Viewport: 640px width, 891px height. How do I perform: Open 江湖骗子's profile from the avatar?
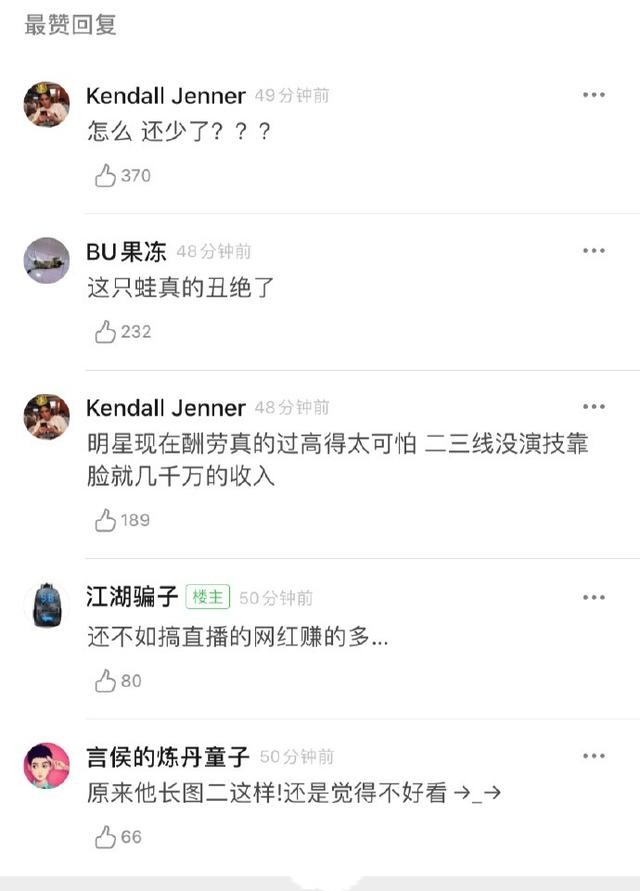[47, 606]
